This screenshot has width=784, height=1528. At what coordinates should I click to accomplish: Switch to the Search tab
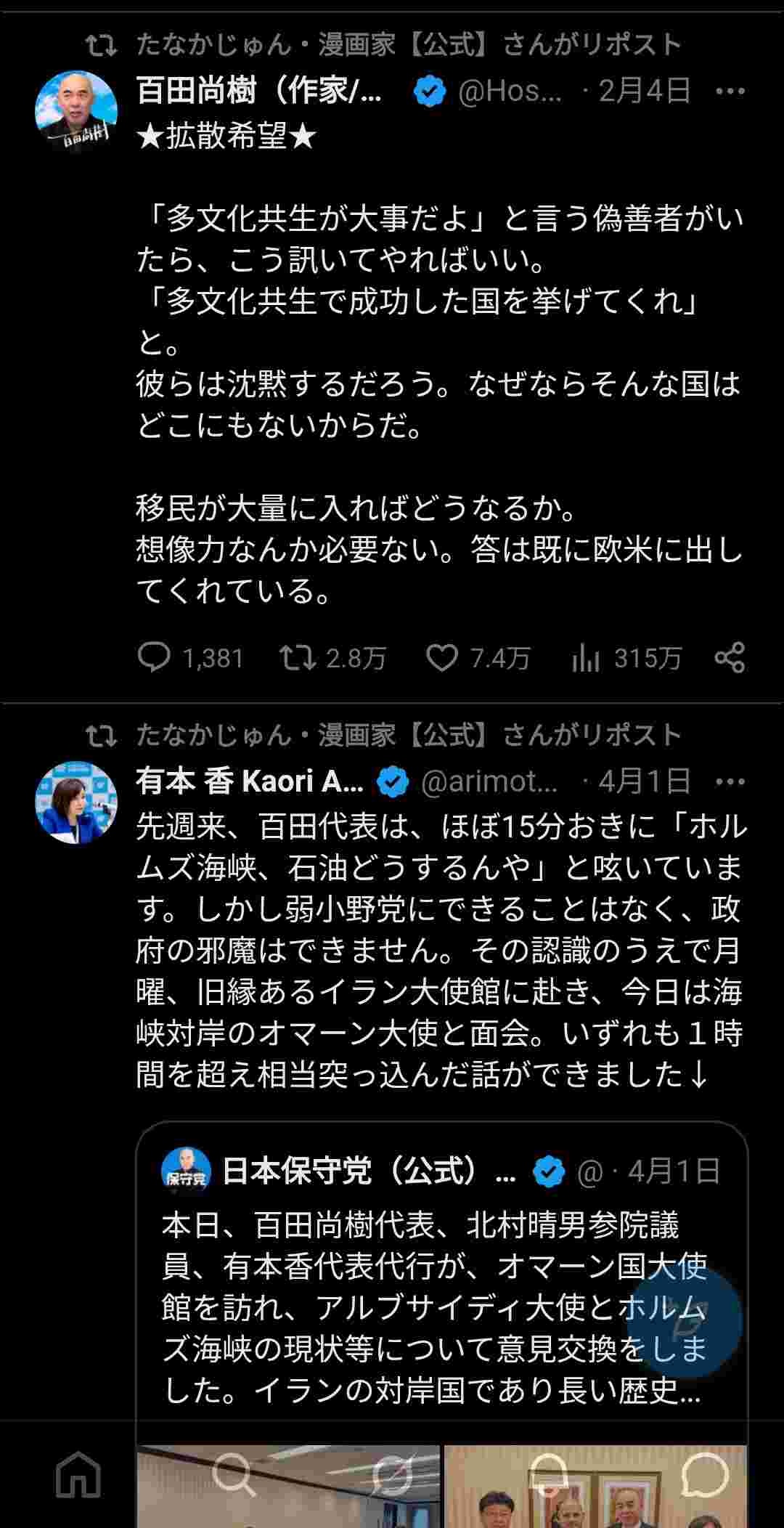[234, 1474]
